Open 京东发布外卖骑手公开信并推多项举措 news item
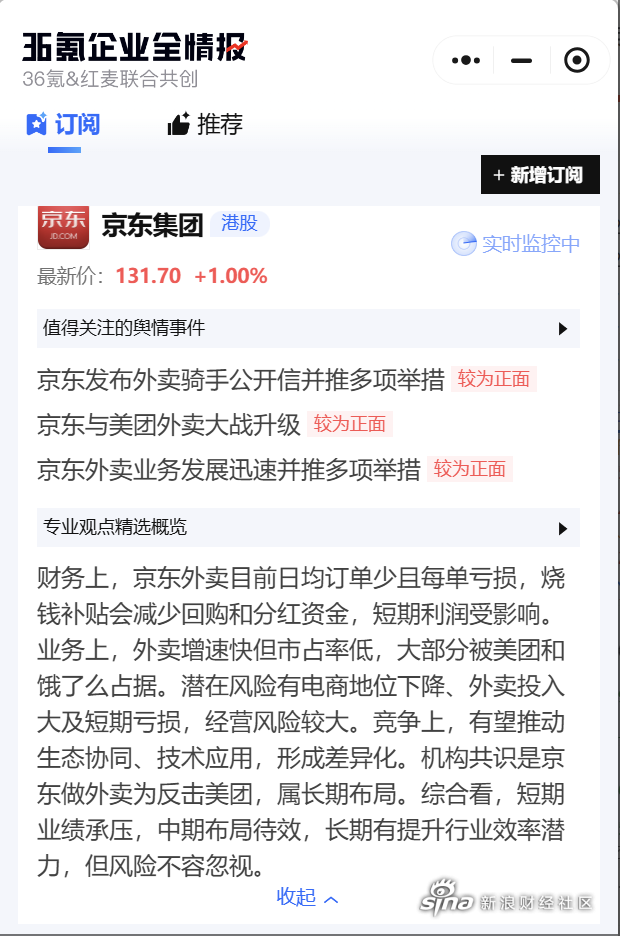 tap(240, 380)
